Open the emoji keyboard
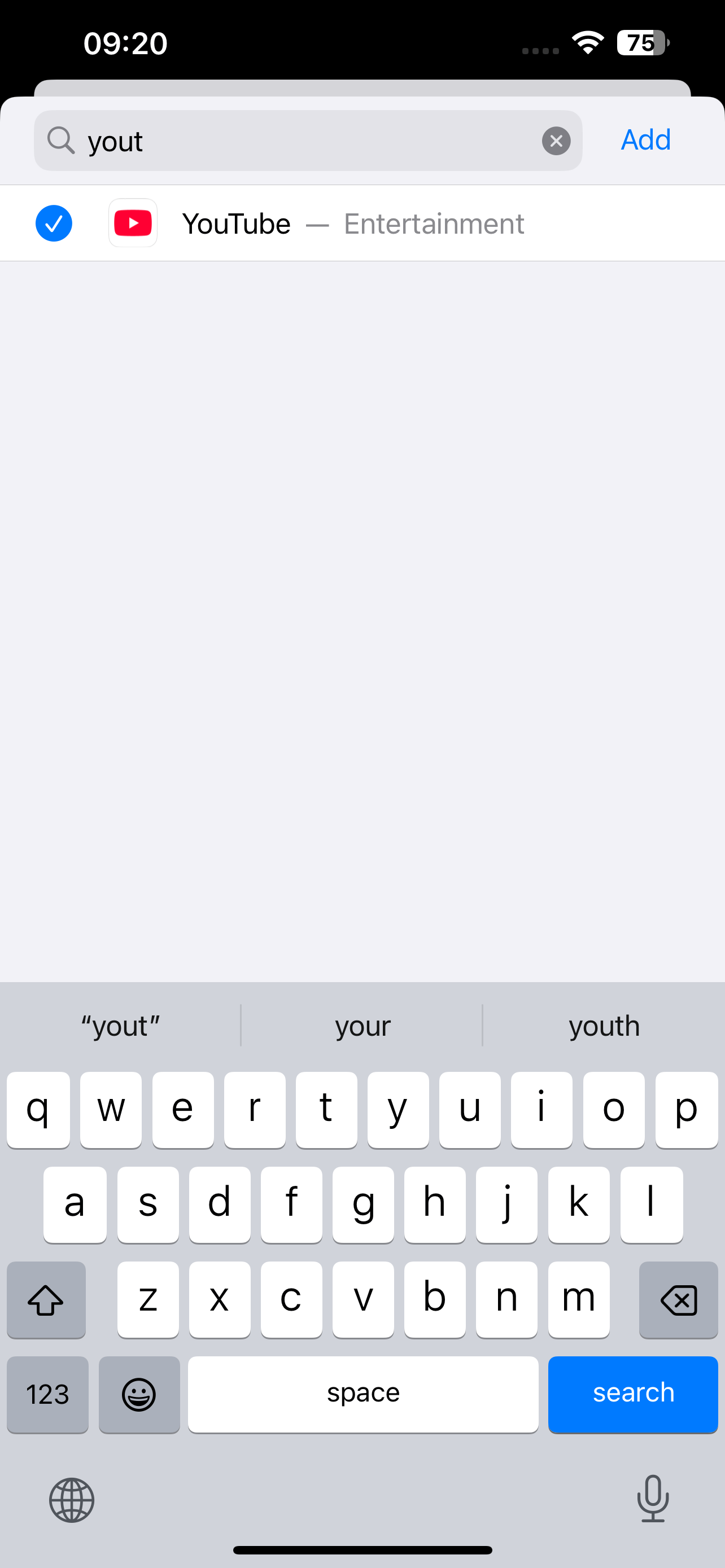The width and height of the screenshot is (725, 1568). pyautogui.click(x=139, y=1394)
